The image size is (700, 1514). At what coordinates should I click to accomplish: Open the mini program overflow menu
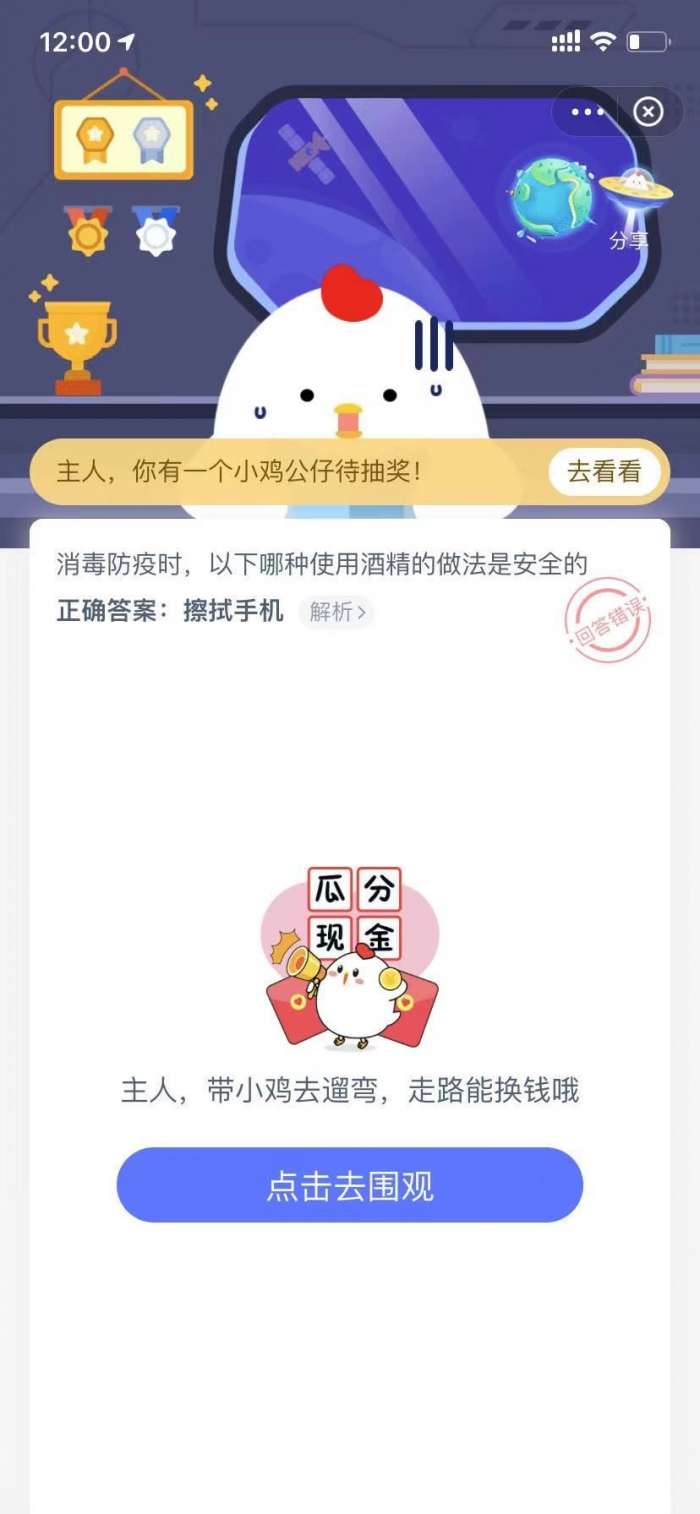(x=587, y=111)
